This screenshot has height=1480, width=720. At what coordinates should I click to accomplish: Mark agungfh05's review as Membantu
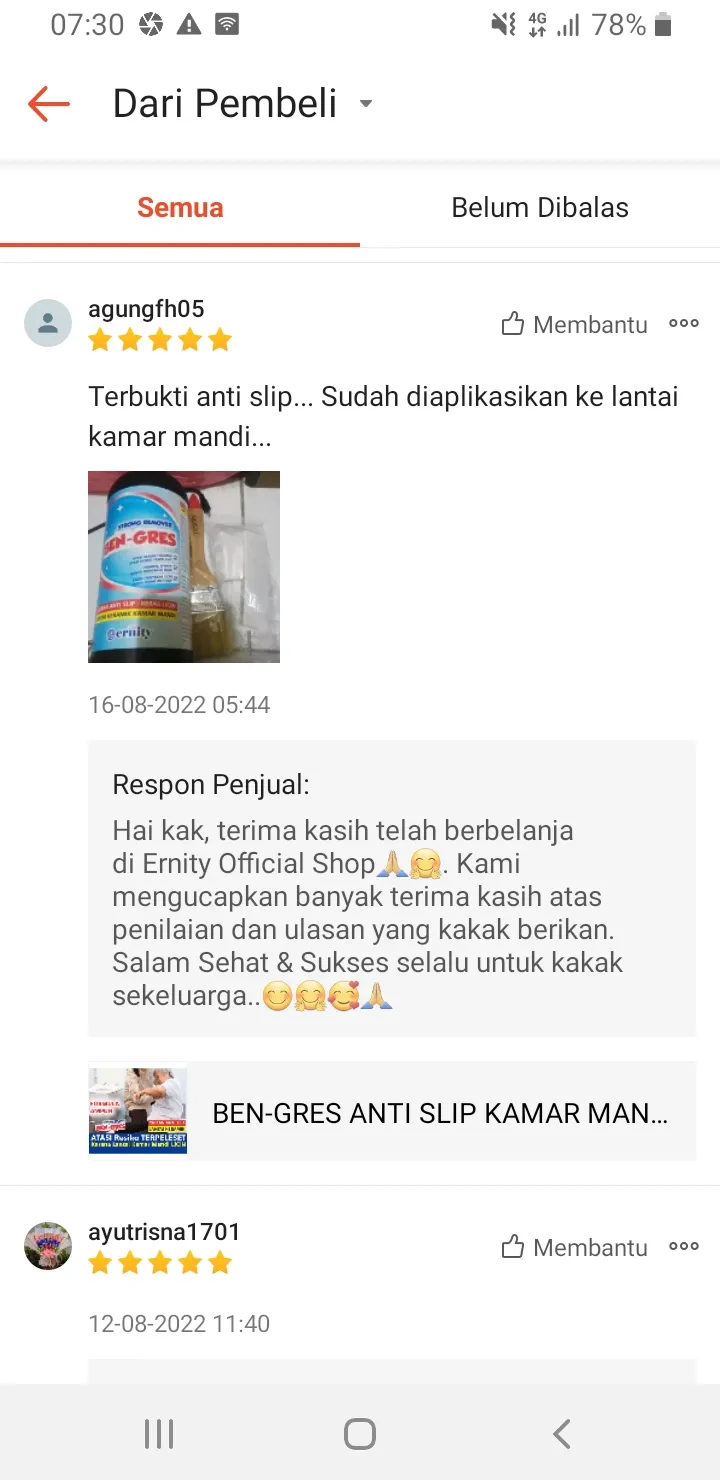(575, 324)
